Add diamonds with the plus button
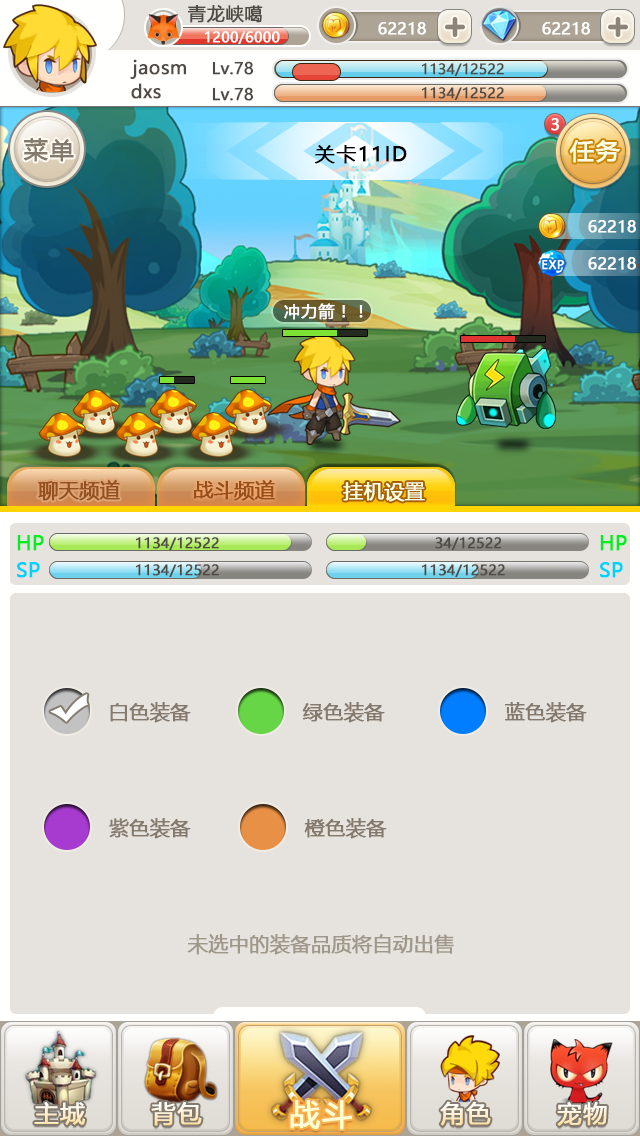640x1136 pixels. coord(618,28)
